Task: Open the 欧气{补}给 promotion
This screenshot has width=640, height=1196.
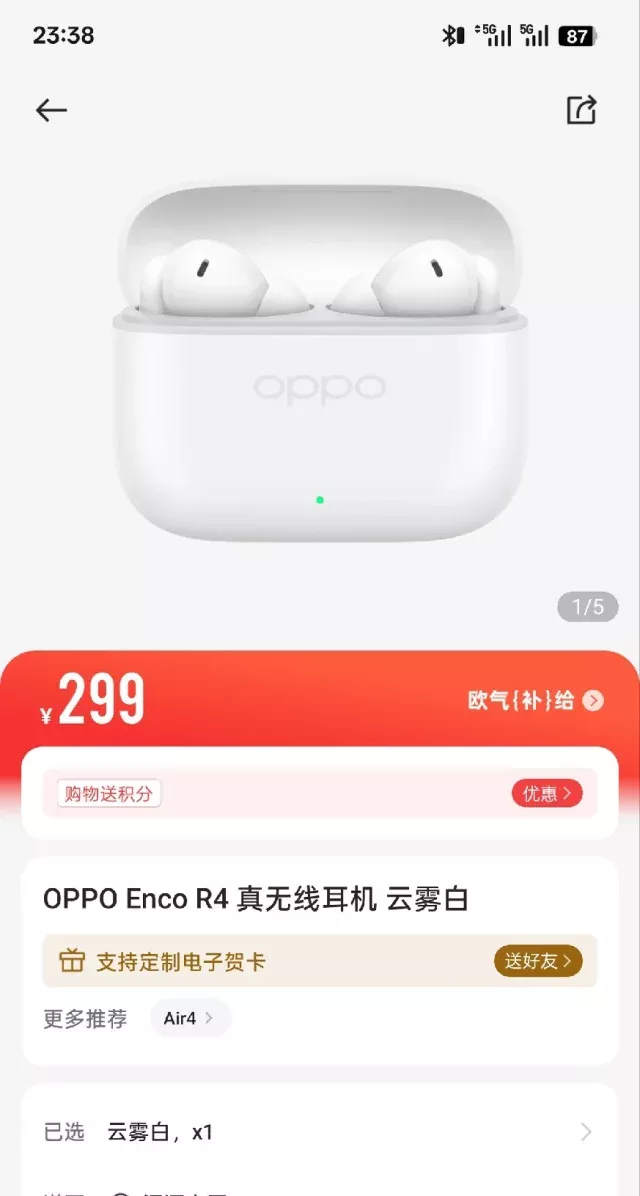Action: (536, 700)
